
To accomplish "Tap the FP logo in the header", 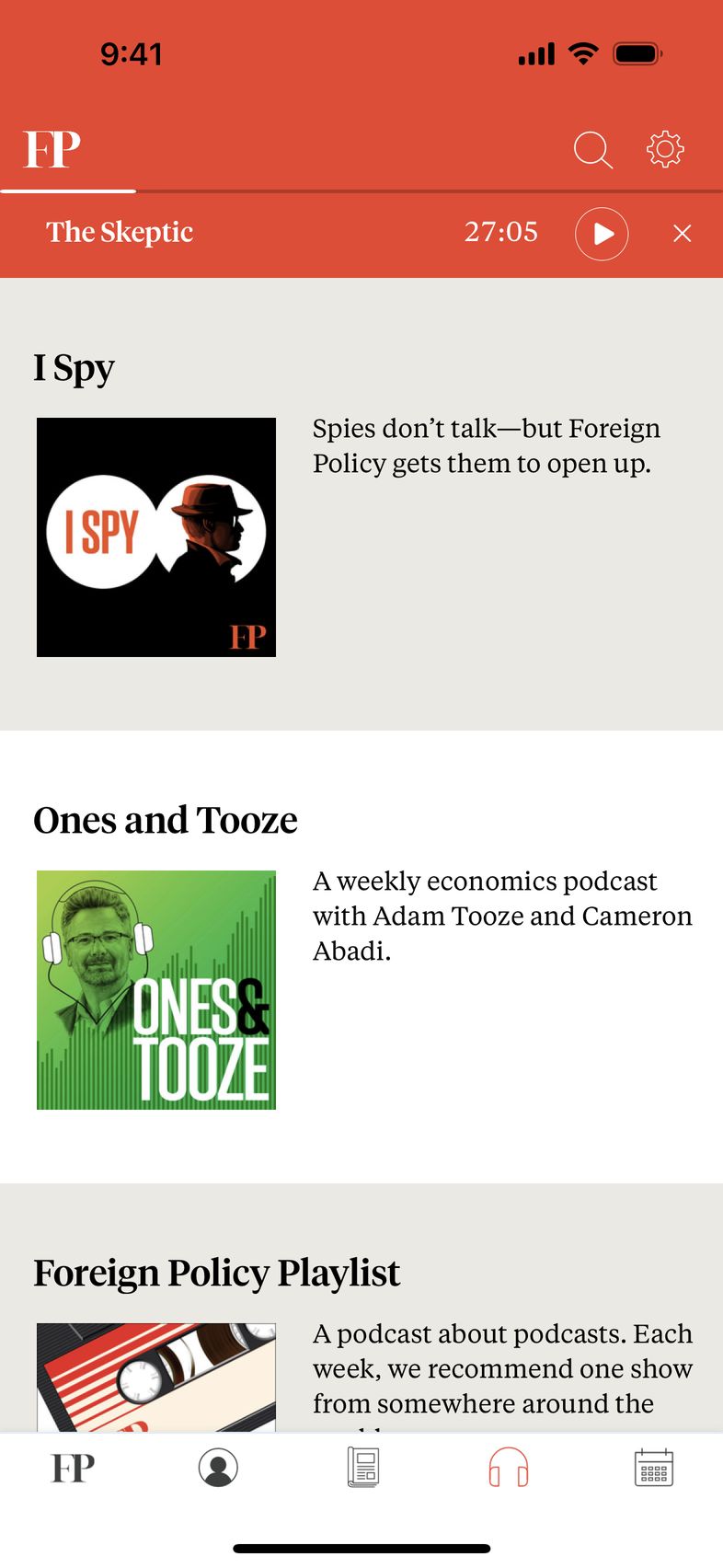I will pyautogui.click(x=52, y=149).
